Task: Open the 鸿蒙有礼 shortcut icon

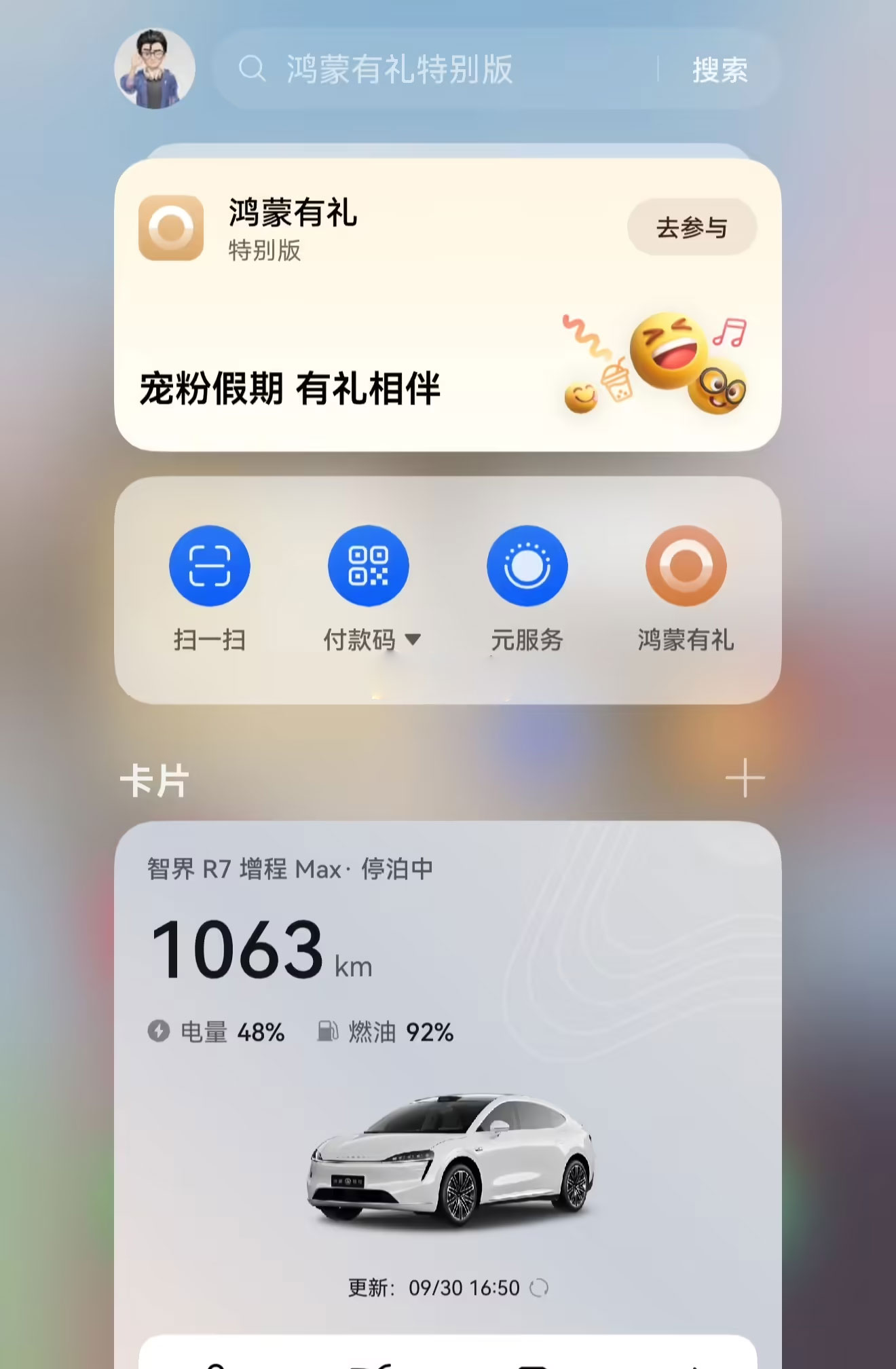Action: click(x=686, y=566)
